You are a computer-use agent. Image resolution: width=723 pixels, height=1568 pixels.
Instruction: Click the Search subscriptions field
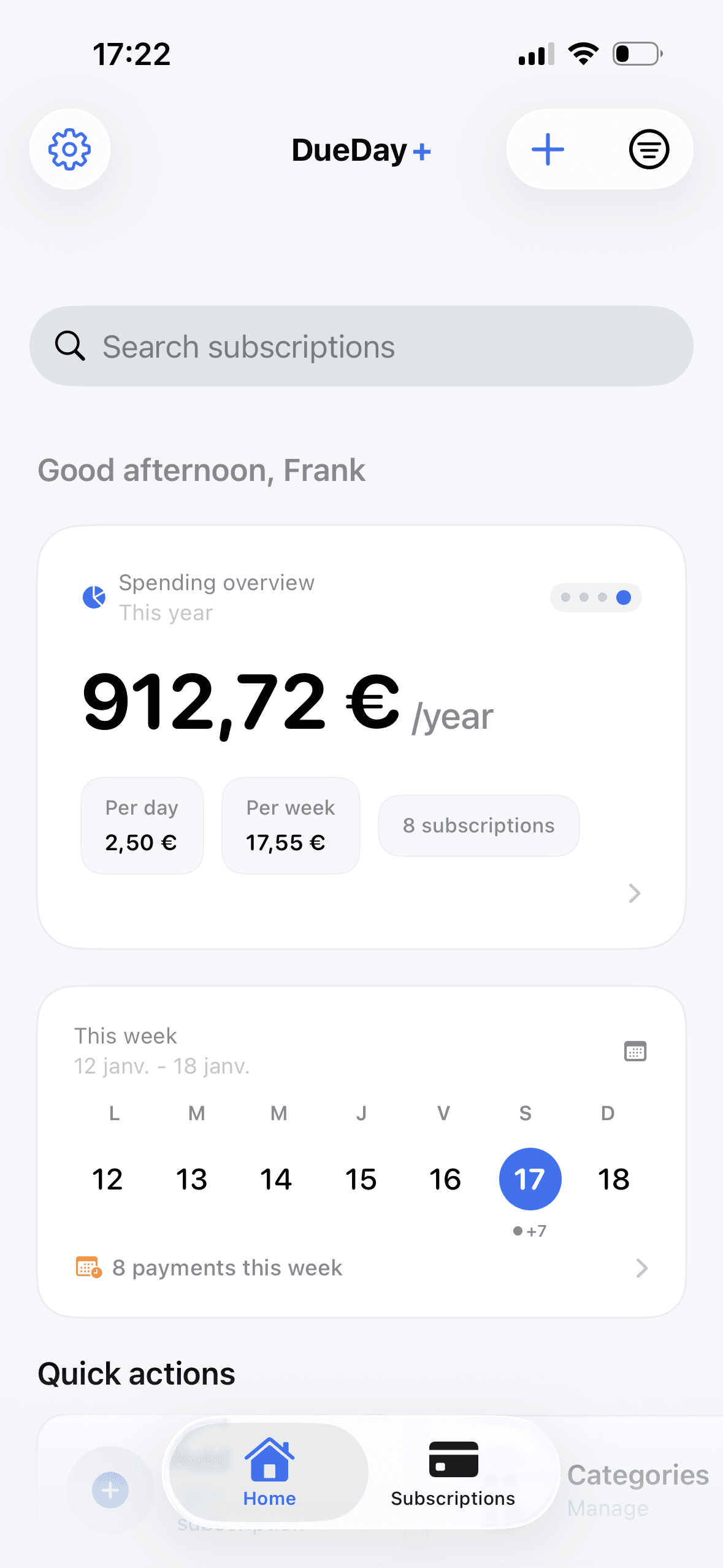[361, 345]
